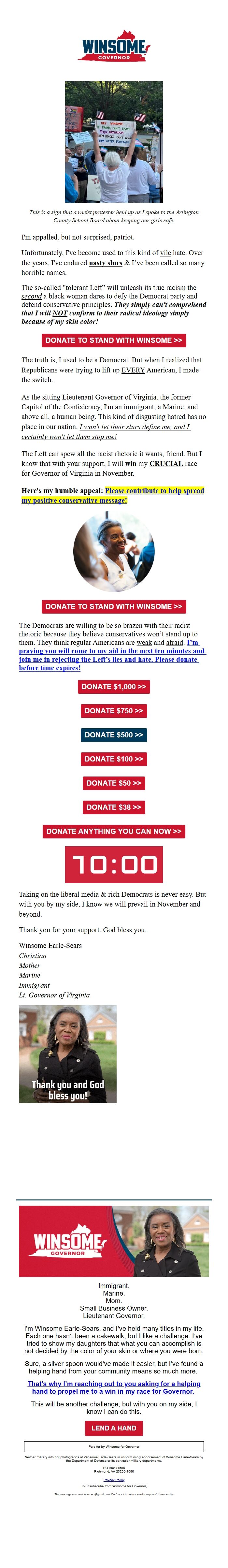Open DONATE ANYTHING YOU CAN NOW
Viewport: 228px width, 1568px height.
[114, 831]
